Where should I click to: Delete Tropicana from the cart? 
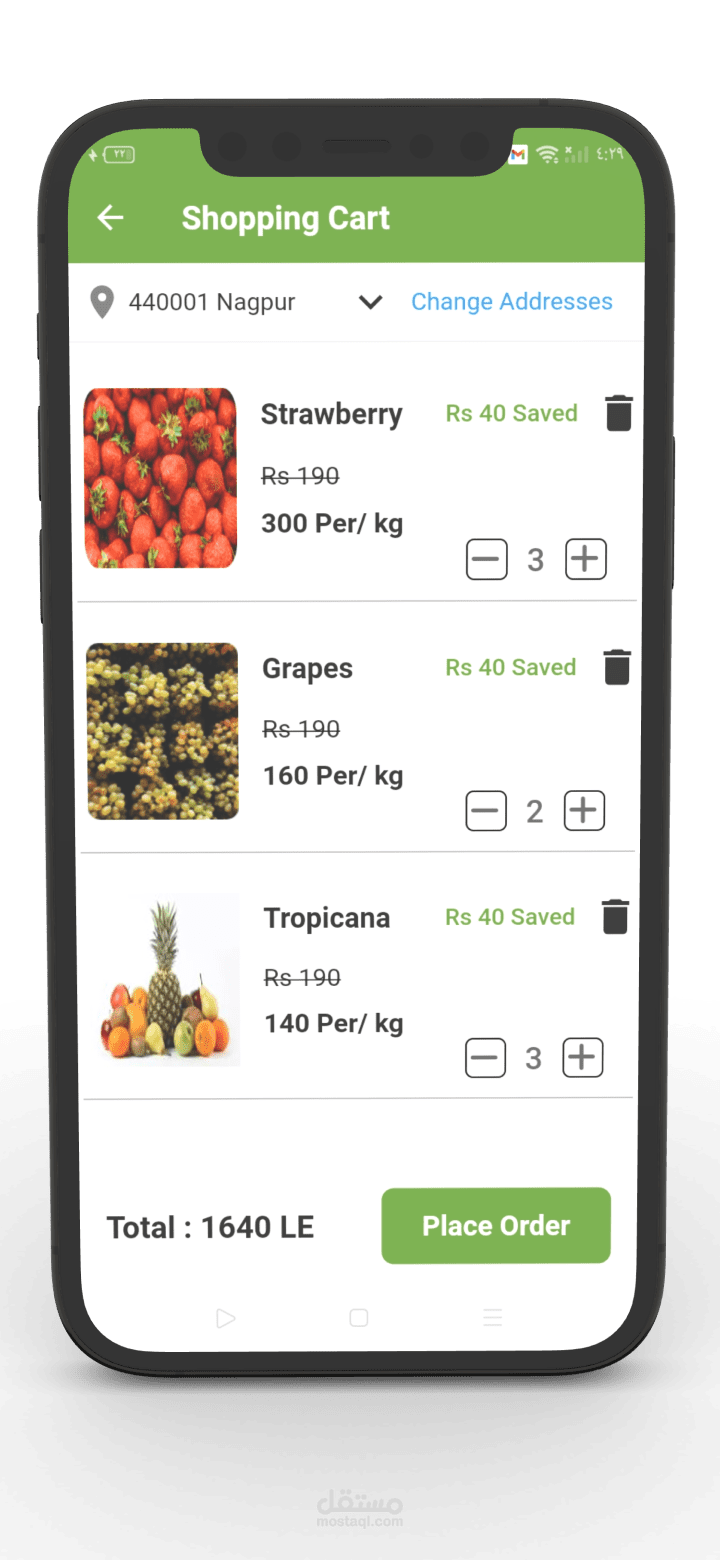[615, 916]
